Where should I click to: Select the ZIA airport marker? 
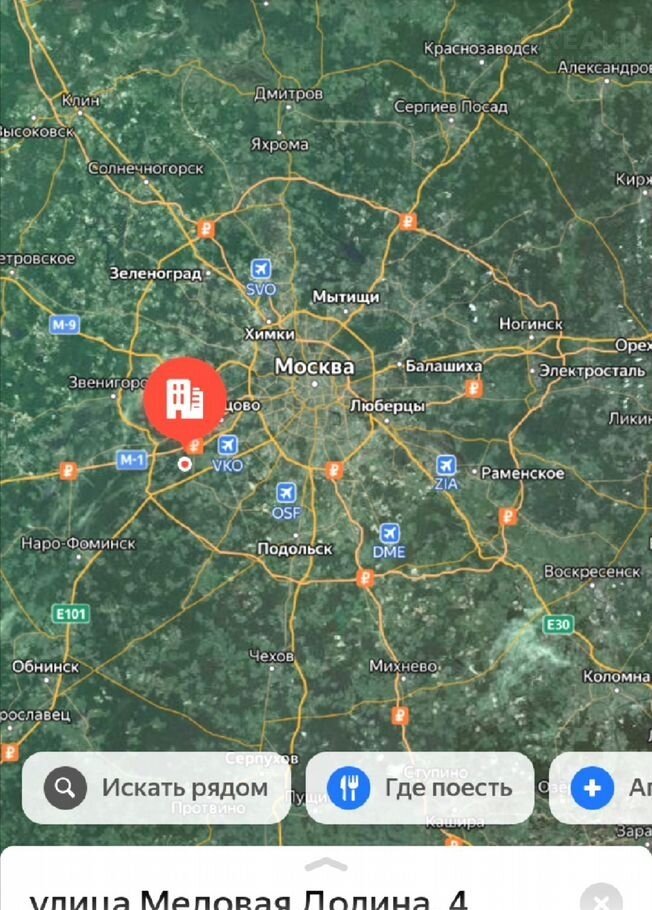pyautogui.click(x=446, y=466)
